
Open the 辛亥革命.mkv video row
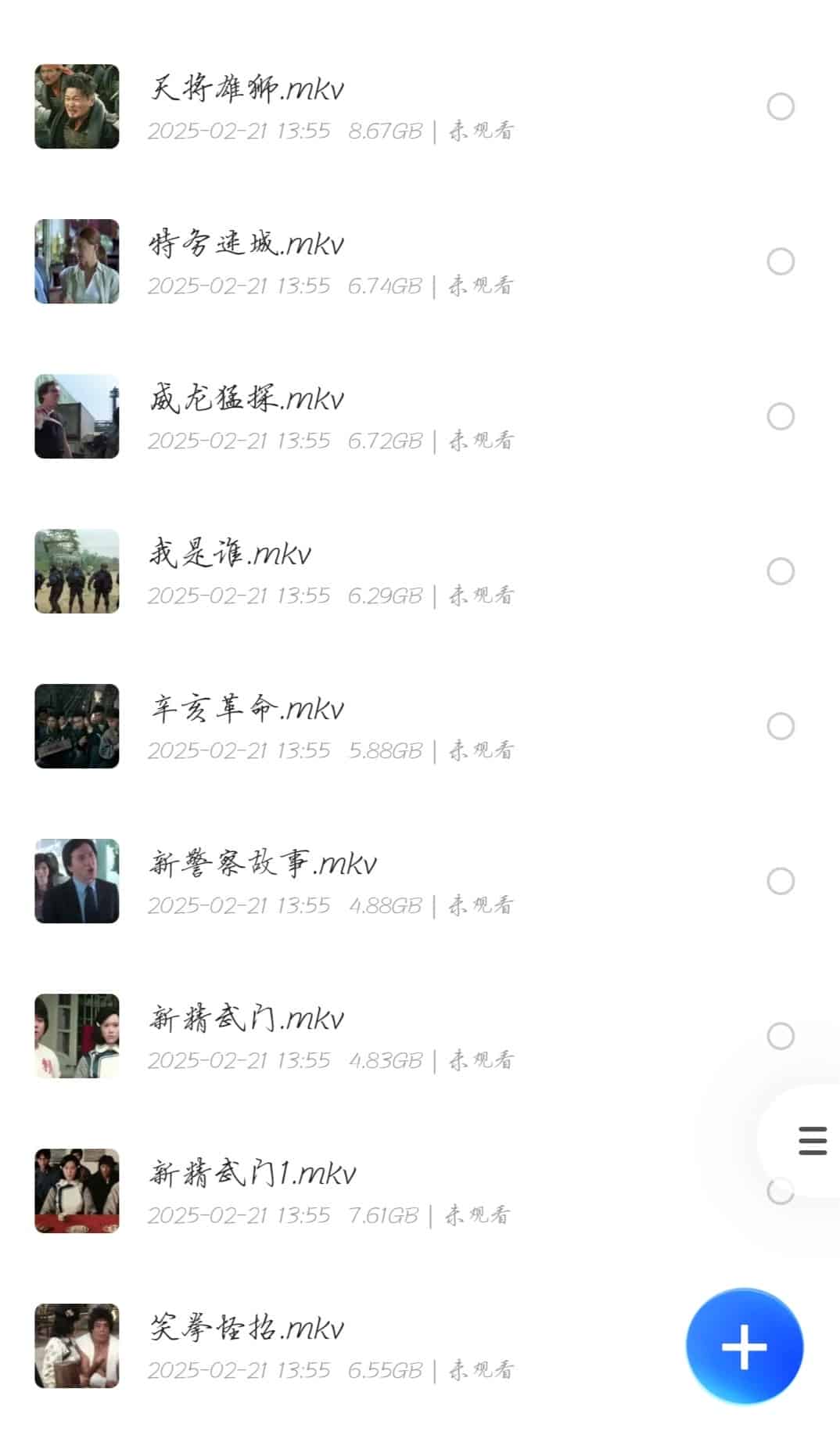[247, 709]
